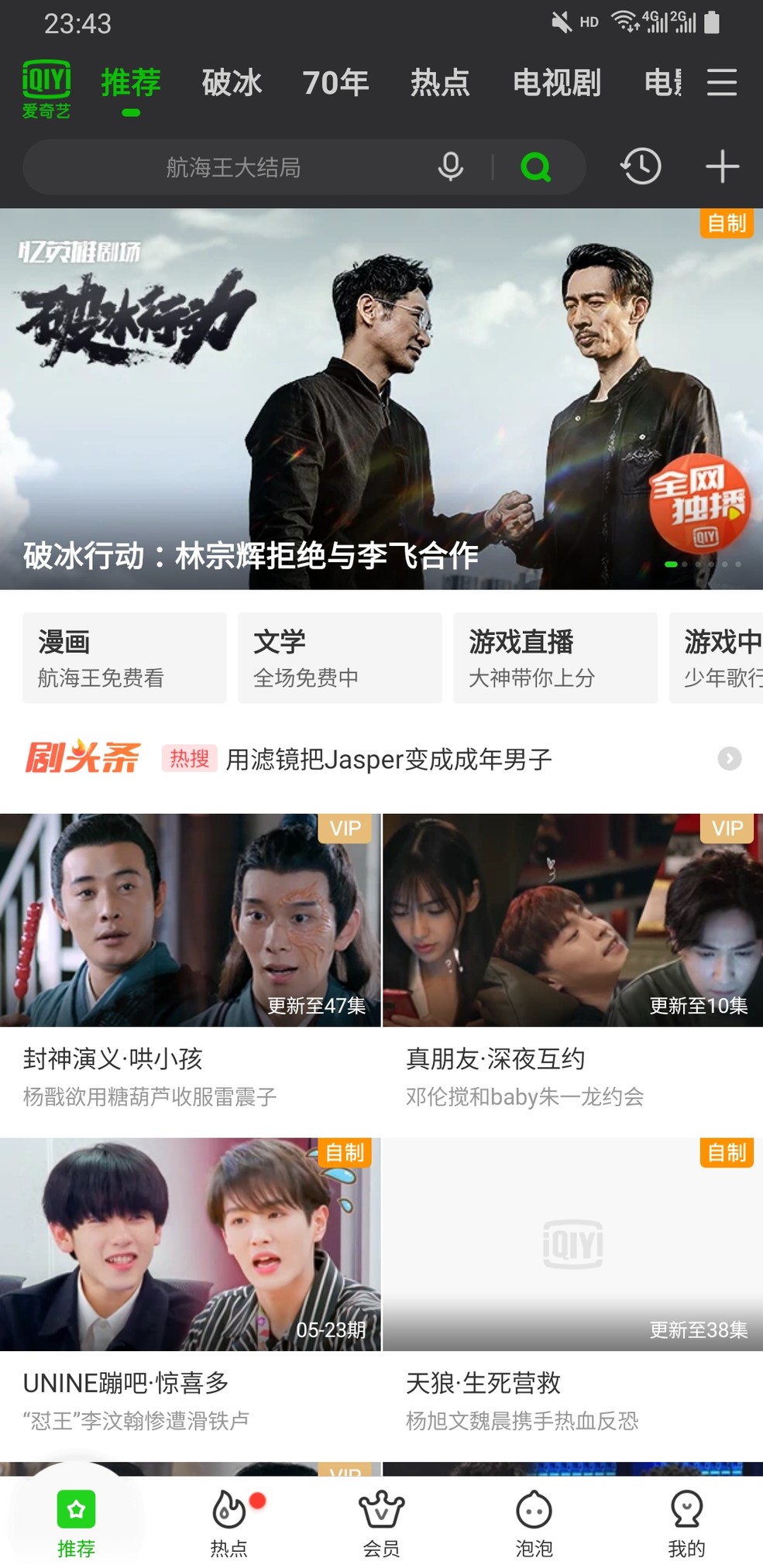
Task: Open search history with the clock icon
Action: tap(640, 166)
